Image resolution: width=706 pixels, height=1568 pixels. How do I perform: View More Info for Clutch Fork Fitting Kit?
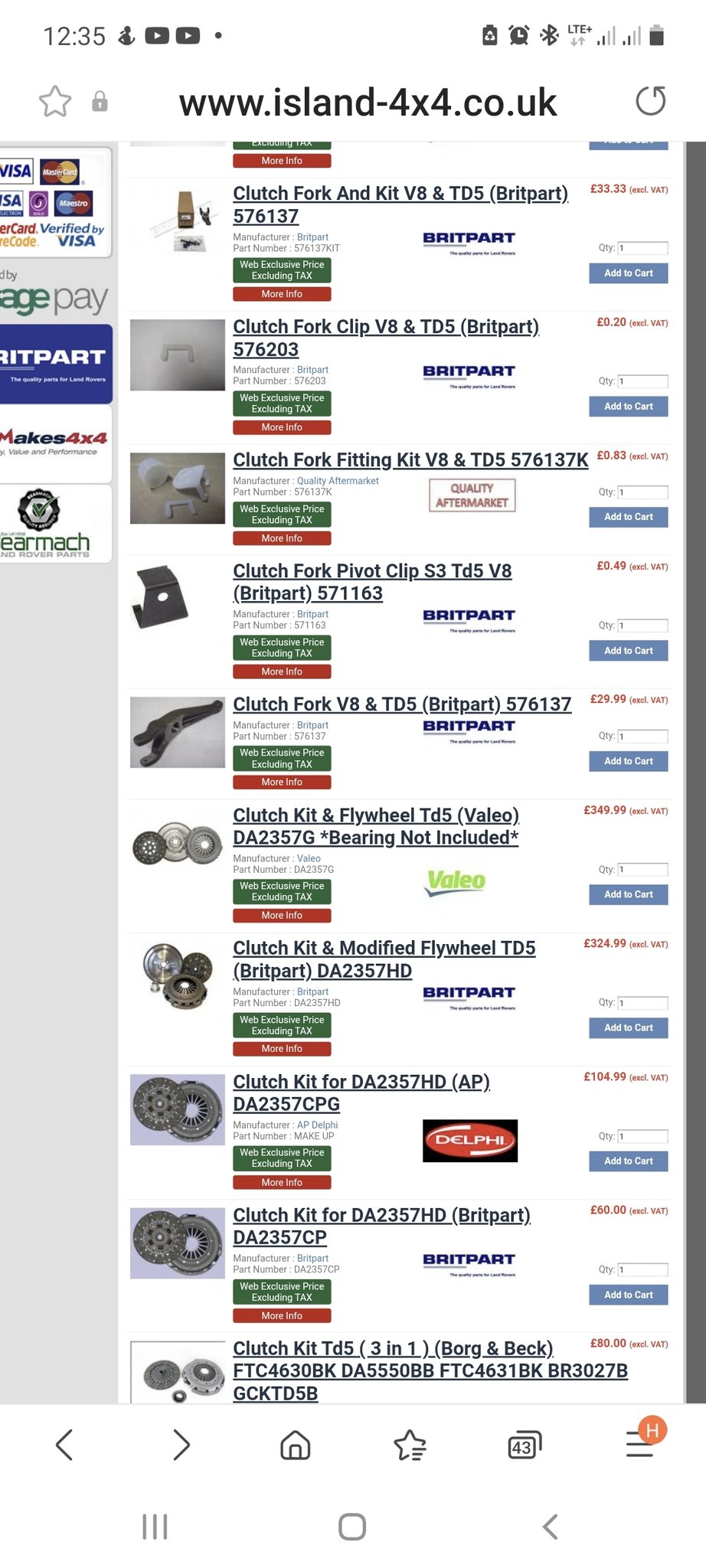coord(282,538)
